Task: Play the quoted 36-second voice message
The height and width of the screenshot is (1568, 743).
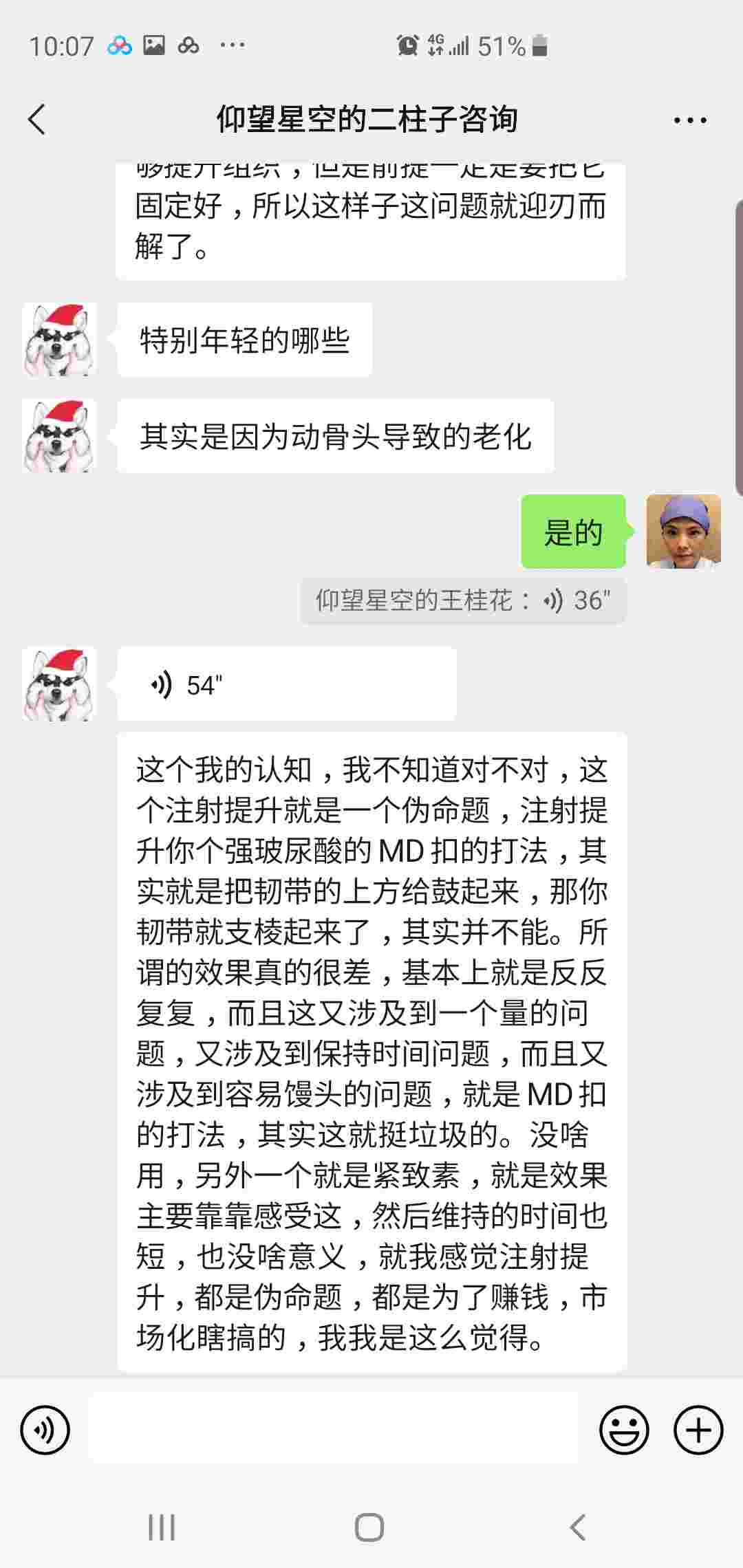Action: pyautogui.click(x=462, y=600)
